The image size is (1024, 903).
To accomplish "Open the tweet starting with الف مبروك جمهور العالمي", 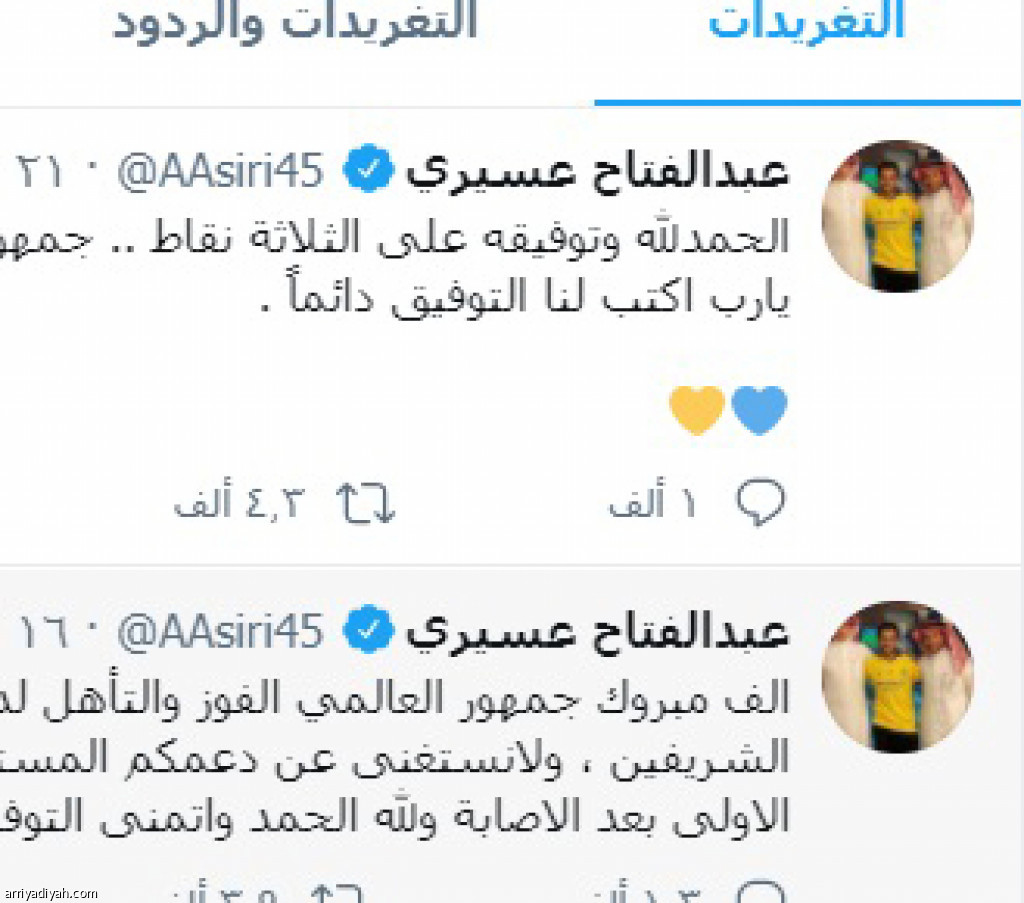I will click(500, 760).
